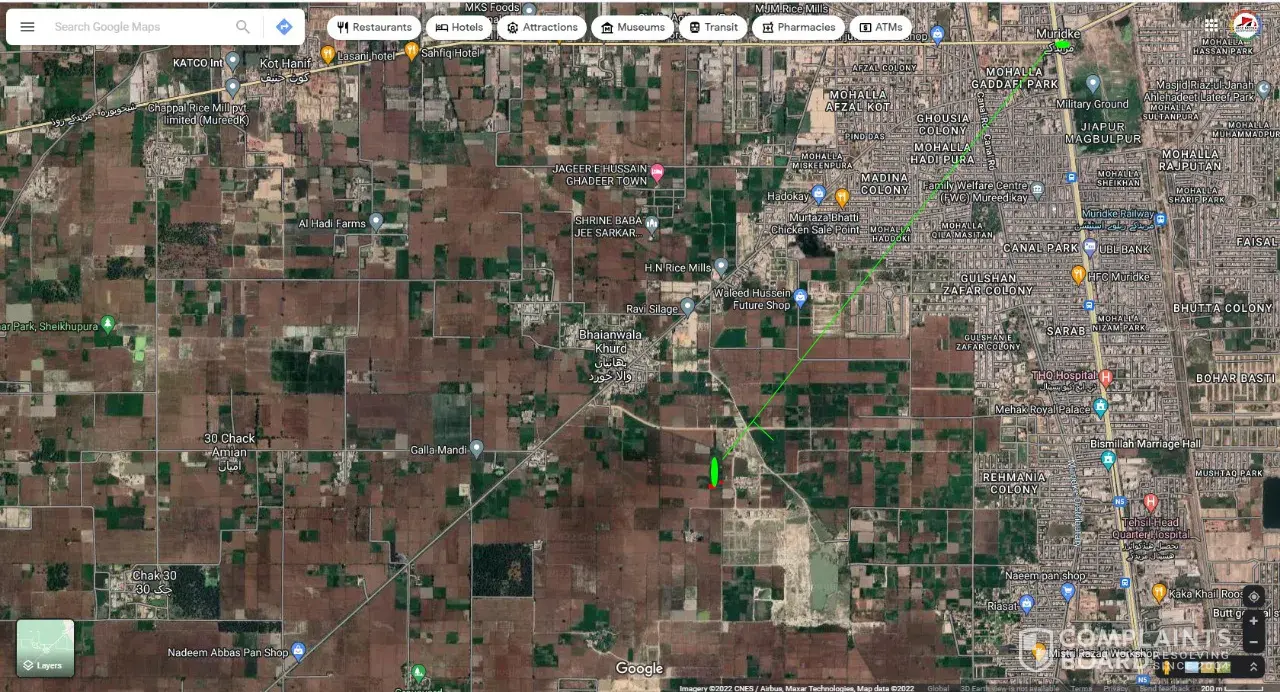This screenshot has height=692, width=1280.
Task: Show ATMs on the map
Action: (x=880, y=27)
